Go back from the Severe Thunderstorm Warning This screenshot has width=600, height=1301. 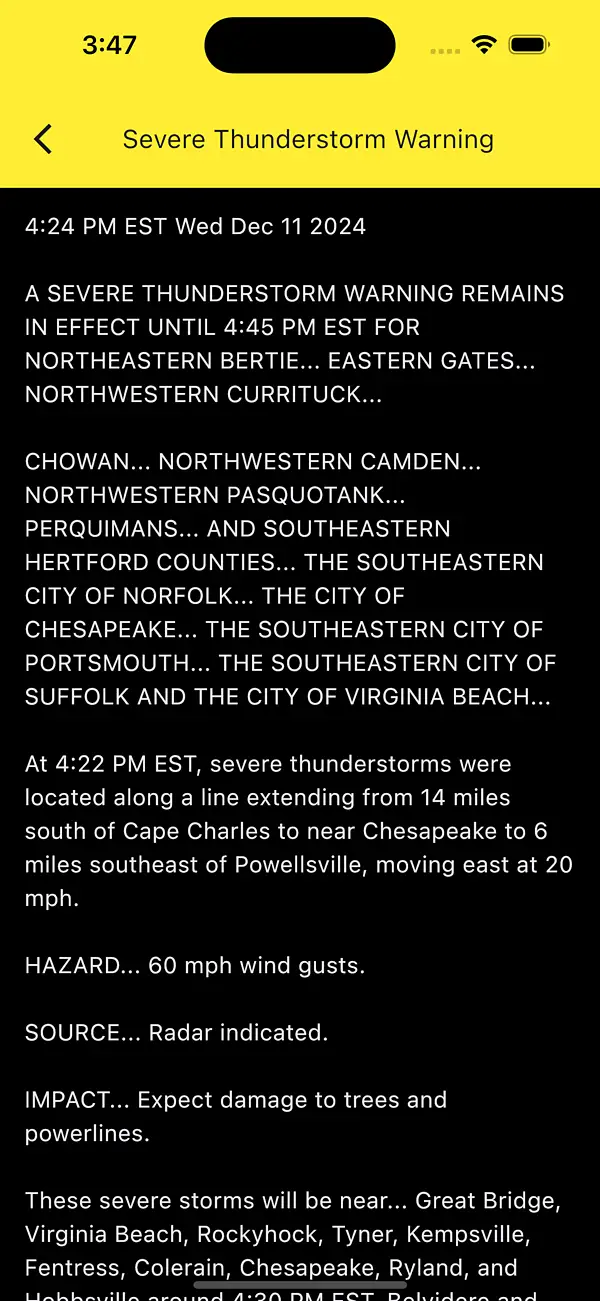coord(43,139)
